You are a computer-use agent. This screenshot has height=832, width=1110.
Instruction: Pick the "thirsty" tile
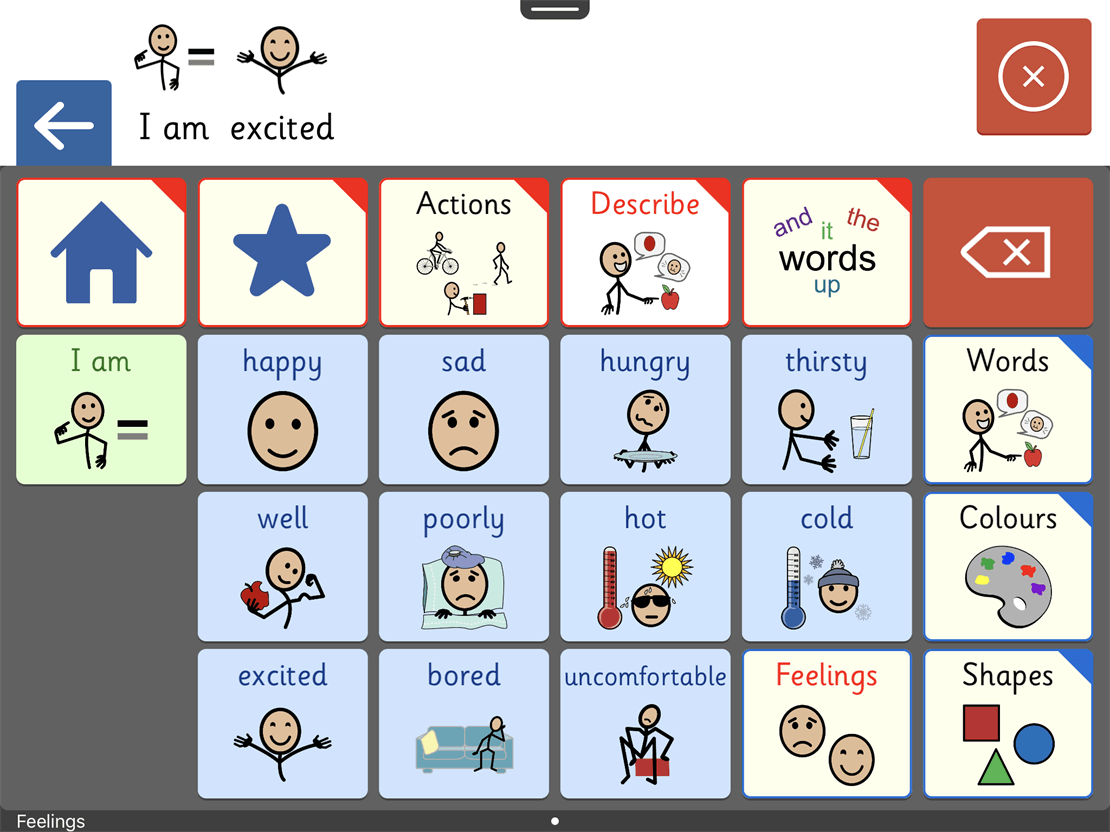pos(827,409)
